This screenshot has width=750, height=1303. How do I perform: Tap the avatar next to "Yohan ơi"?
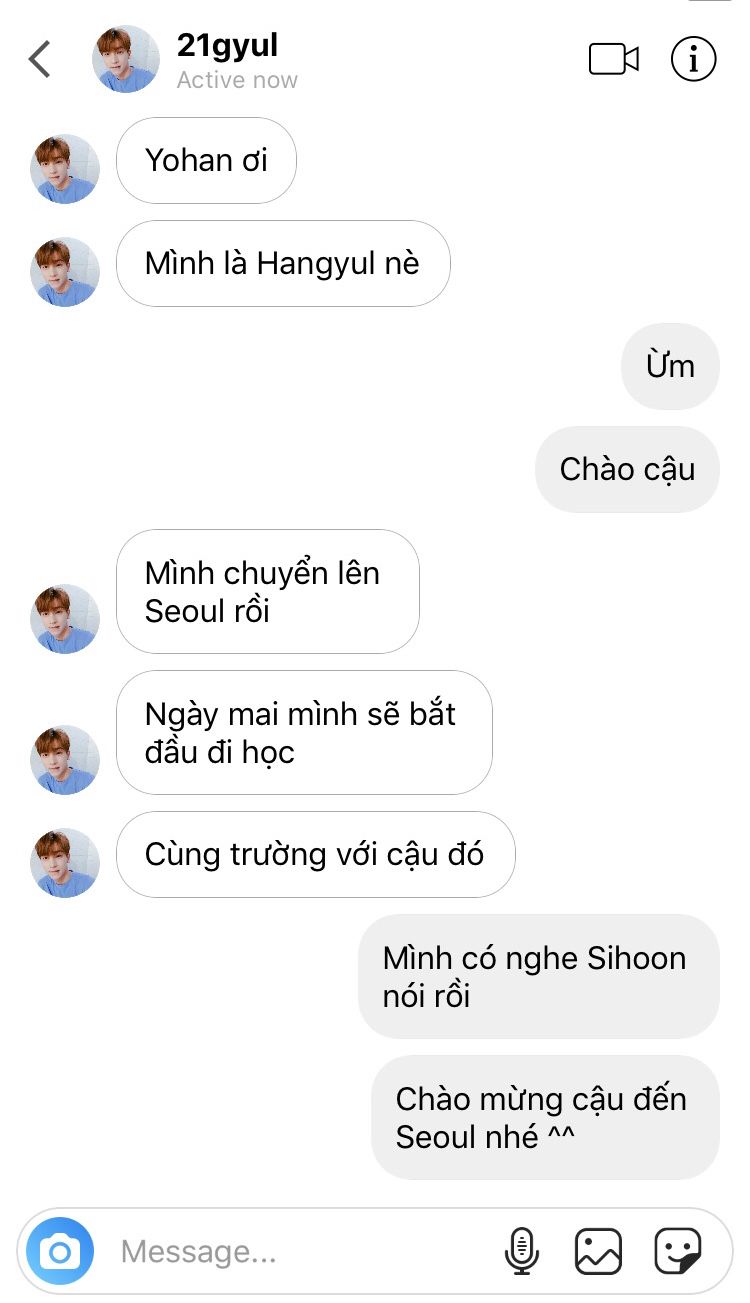click(65, 168)
